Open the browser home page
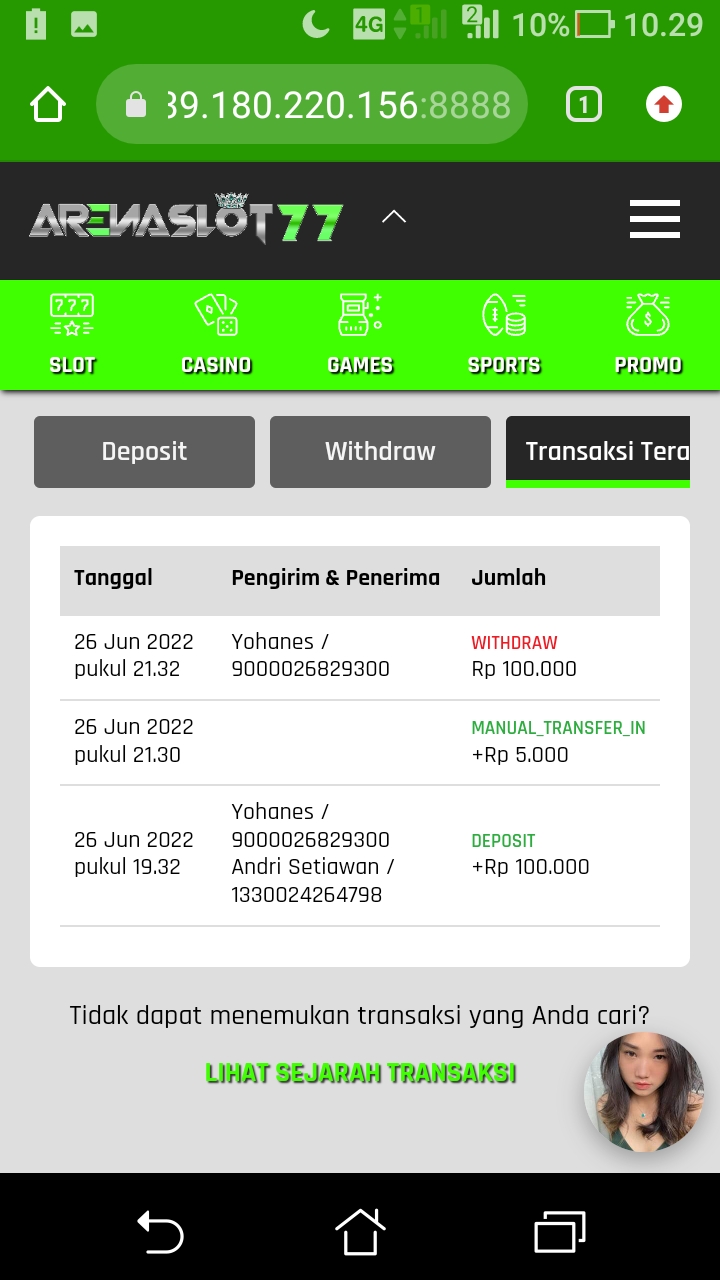720x1280 pixels. point(48,105)
